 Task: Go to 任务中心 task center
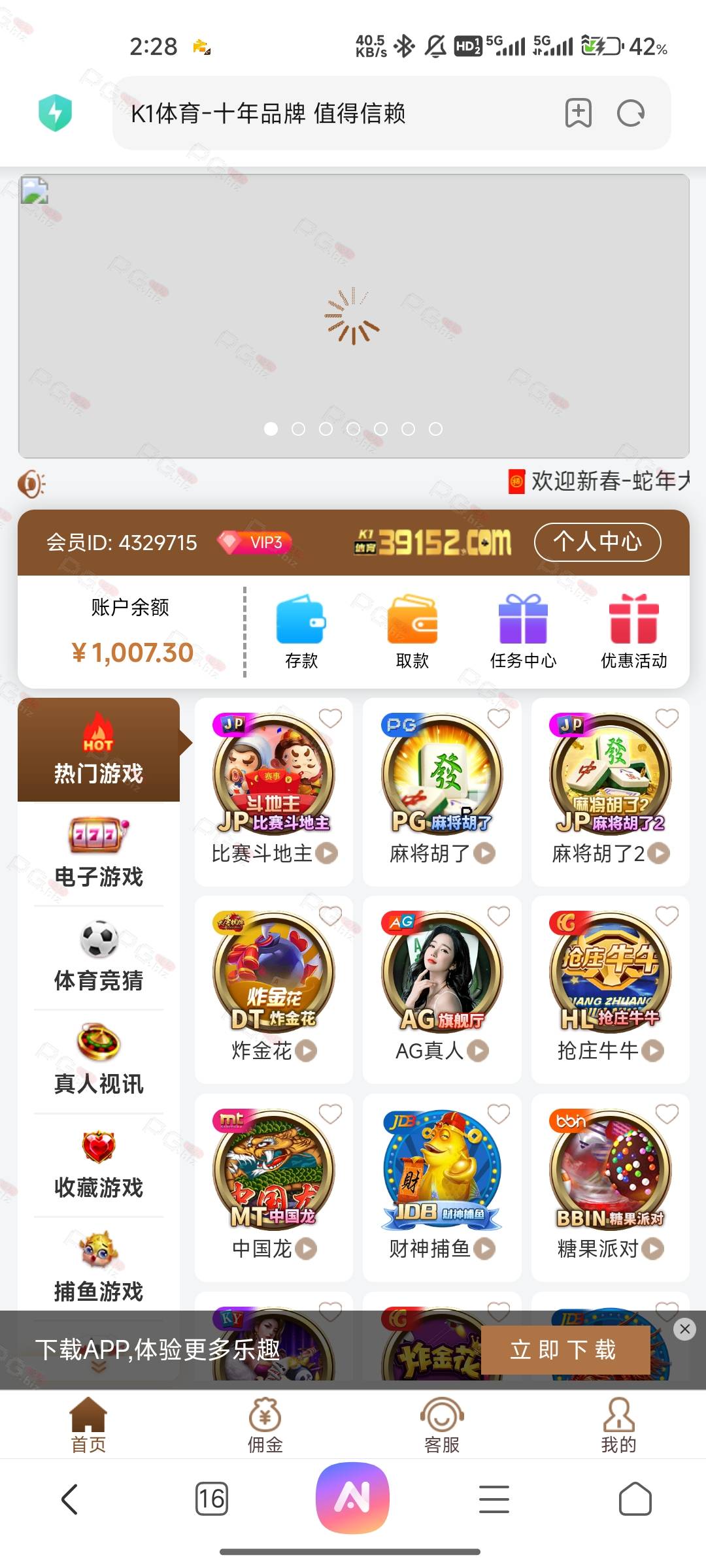point(523,631)
